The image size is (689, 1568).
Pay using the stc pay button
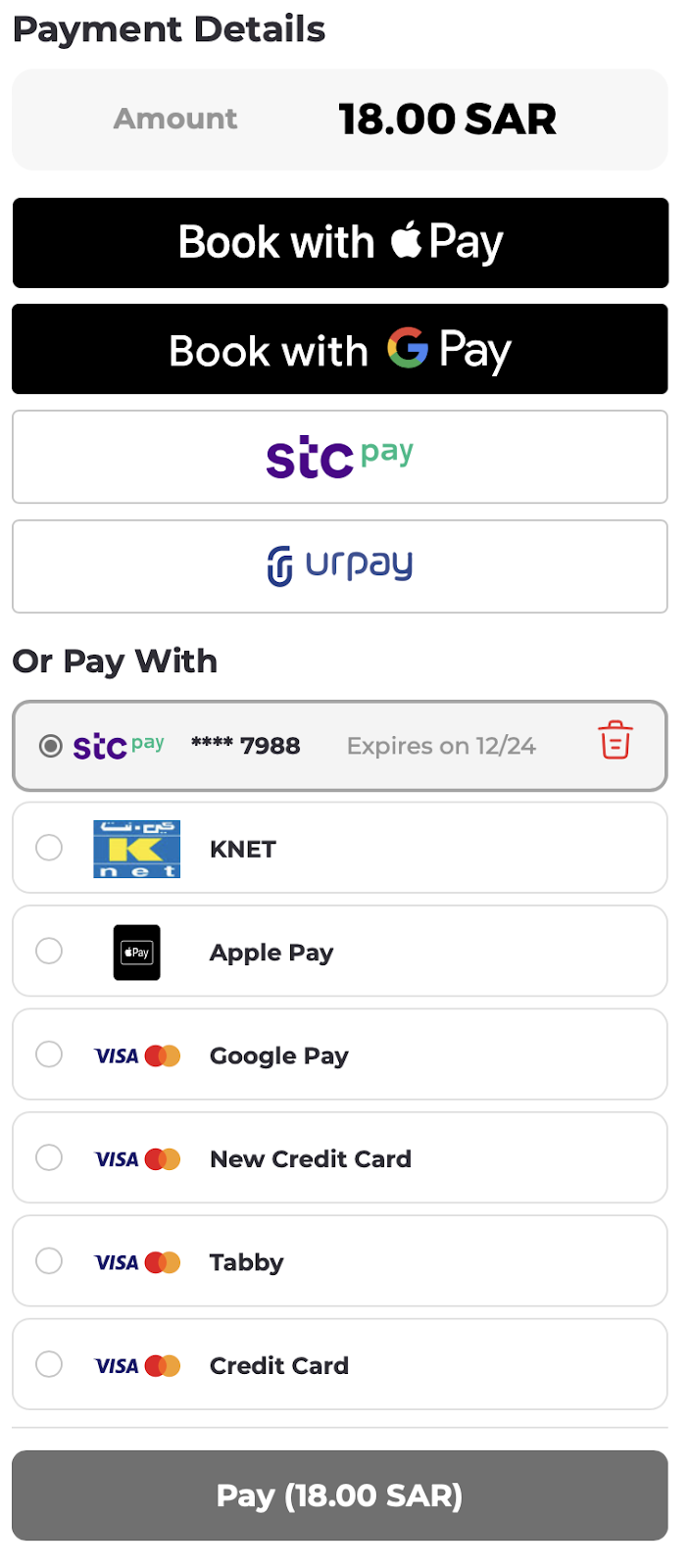[x=340, y=457]
